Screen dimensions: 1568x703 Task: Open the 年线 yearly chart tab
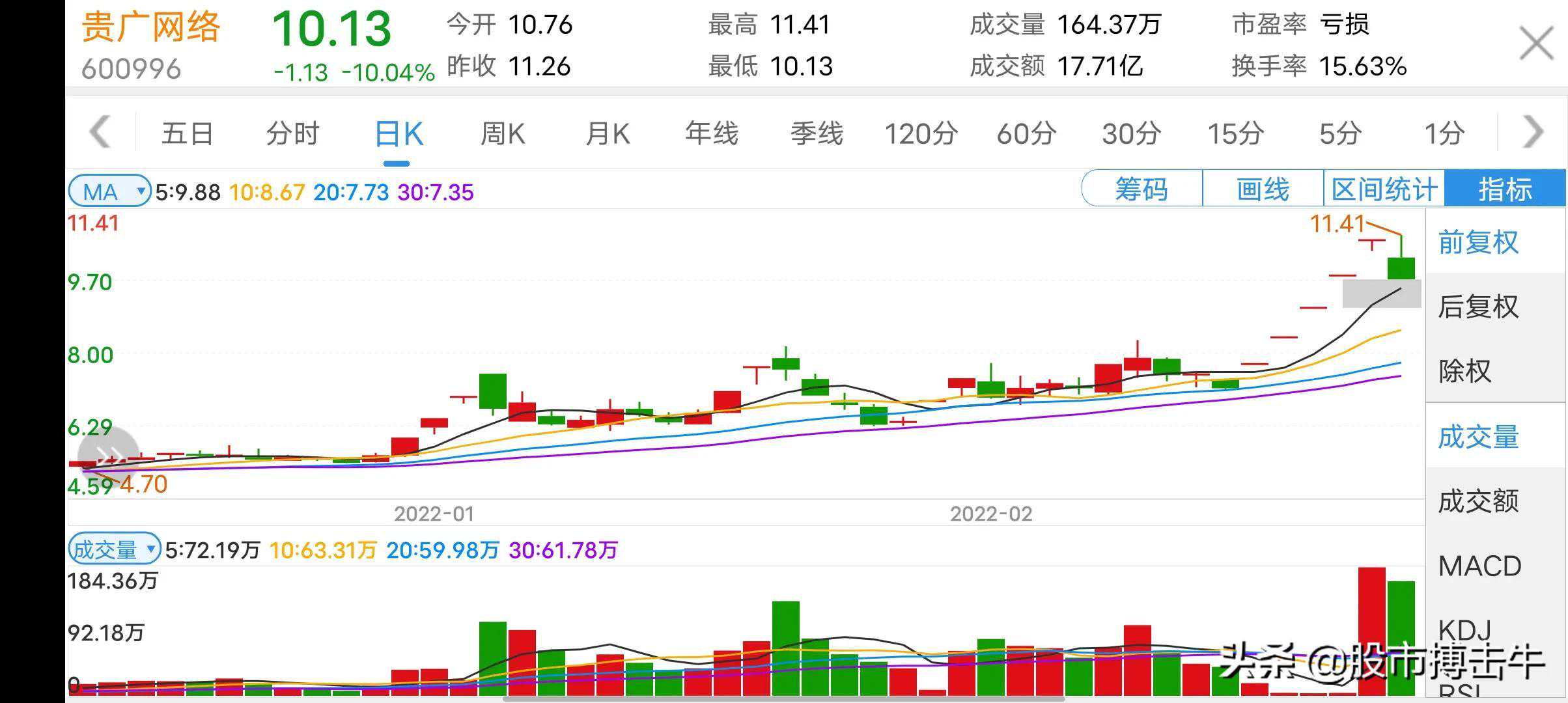click(x=712, y=134)
